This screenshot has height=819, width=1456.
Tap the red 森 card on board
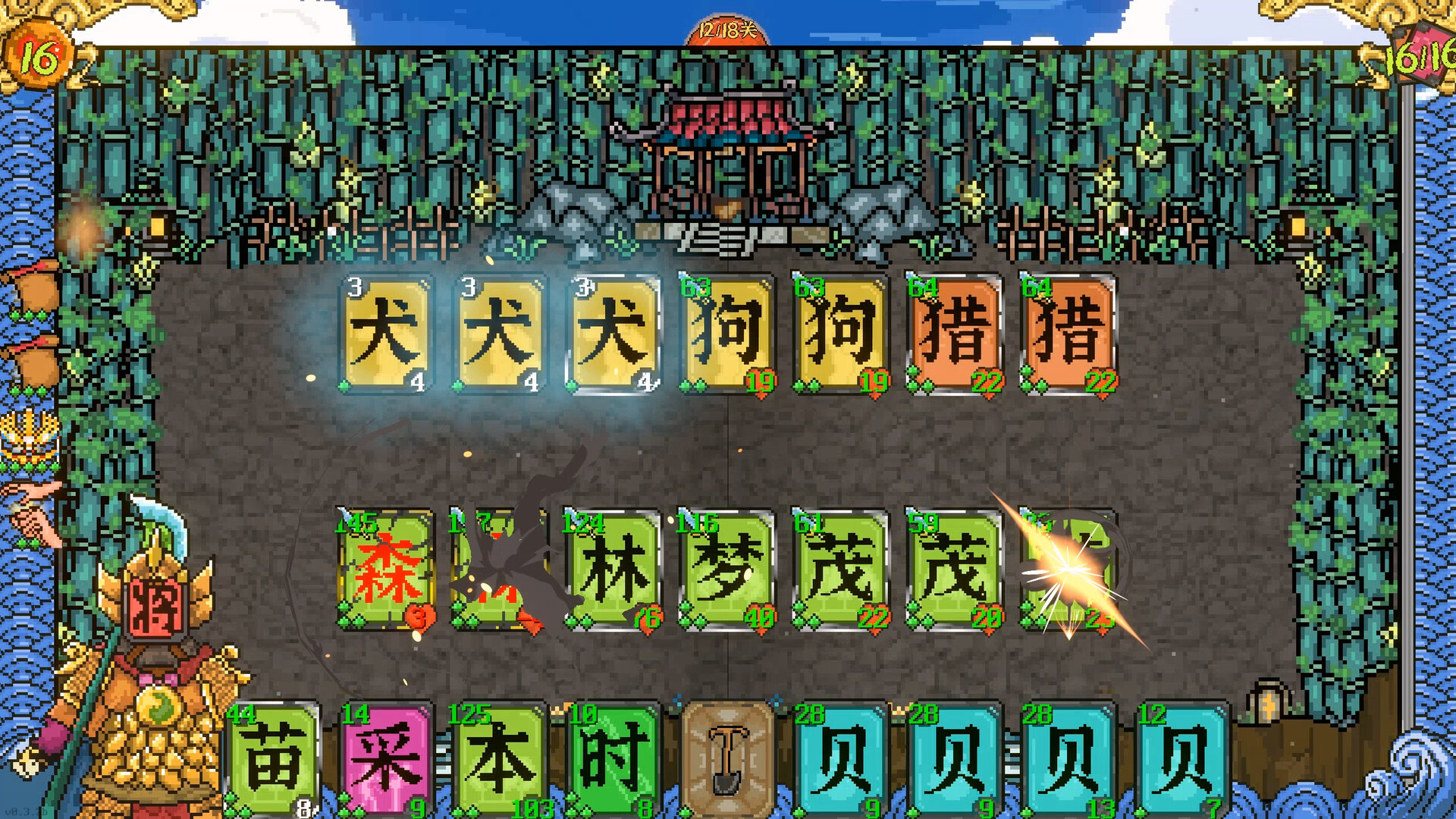(x=385, y=570)
